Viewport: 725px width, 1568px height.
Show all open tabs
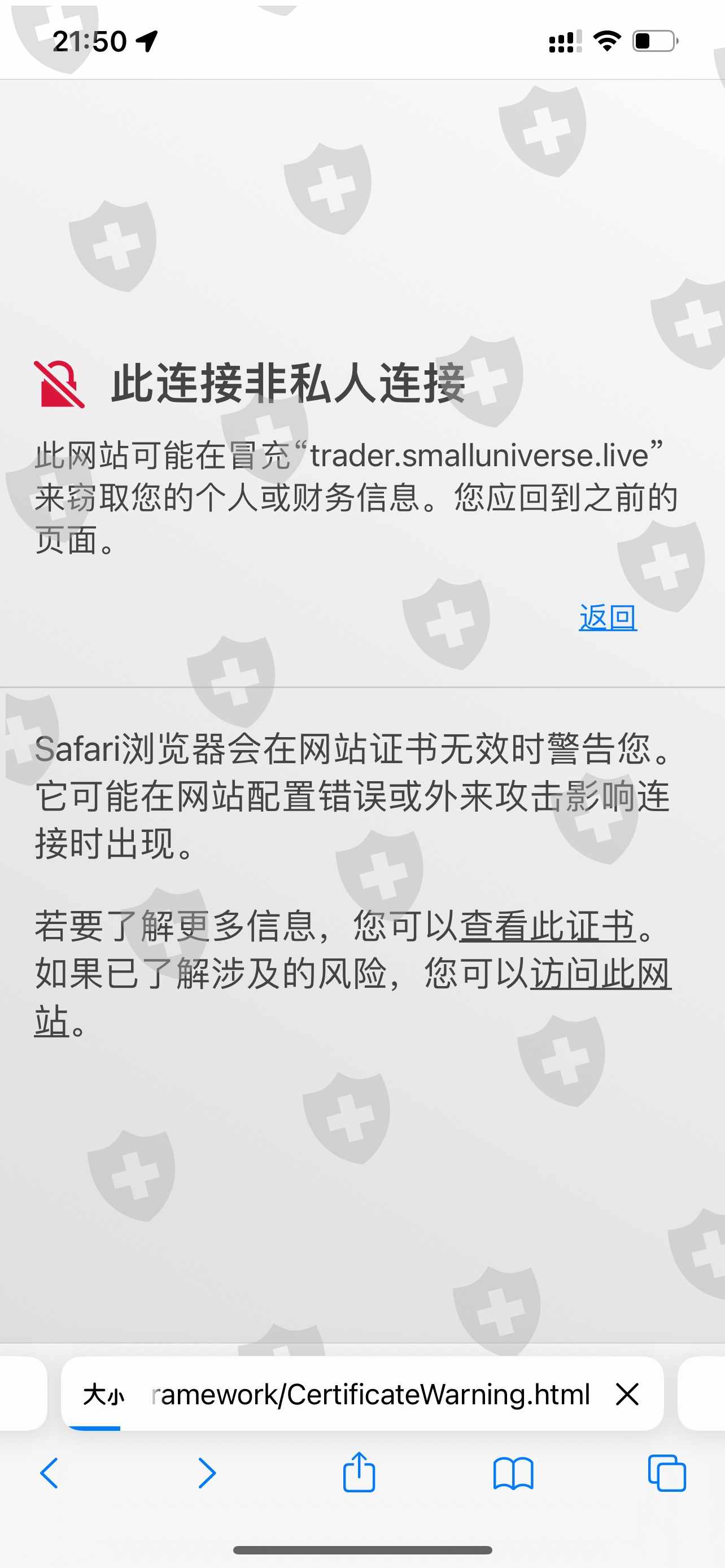[667, 1473]
